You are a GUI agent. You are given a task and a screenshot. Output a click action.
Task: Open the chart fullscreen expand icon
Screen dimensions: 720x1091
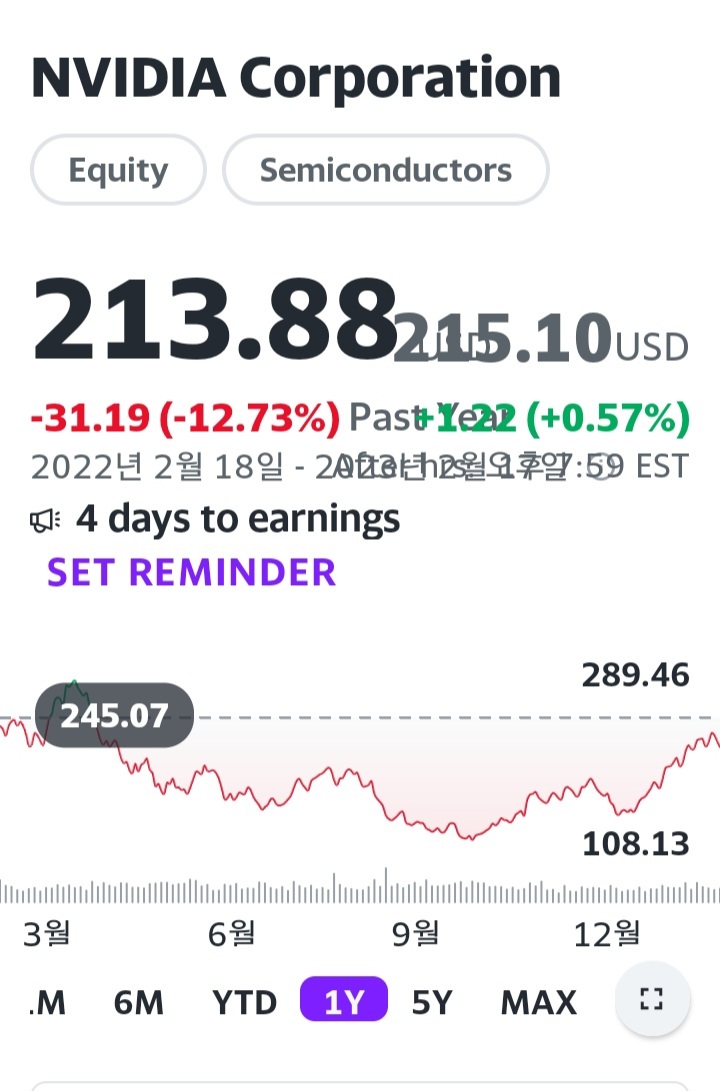point(652,998)
